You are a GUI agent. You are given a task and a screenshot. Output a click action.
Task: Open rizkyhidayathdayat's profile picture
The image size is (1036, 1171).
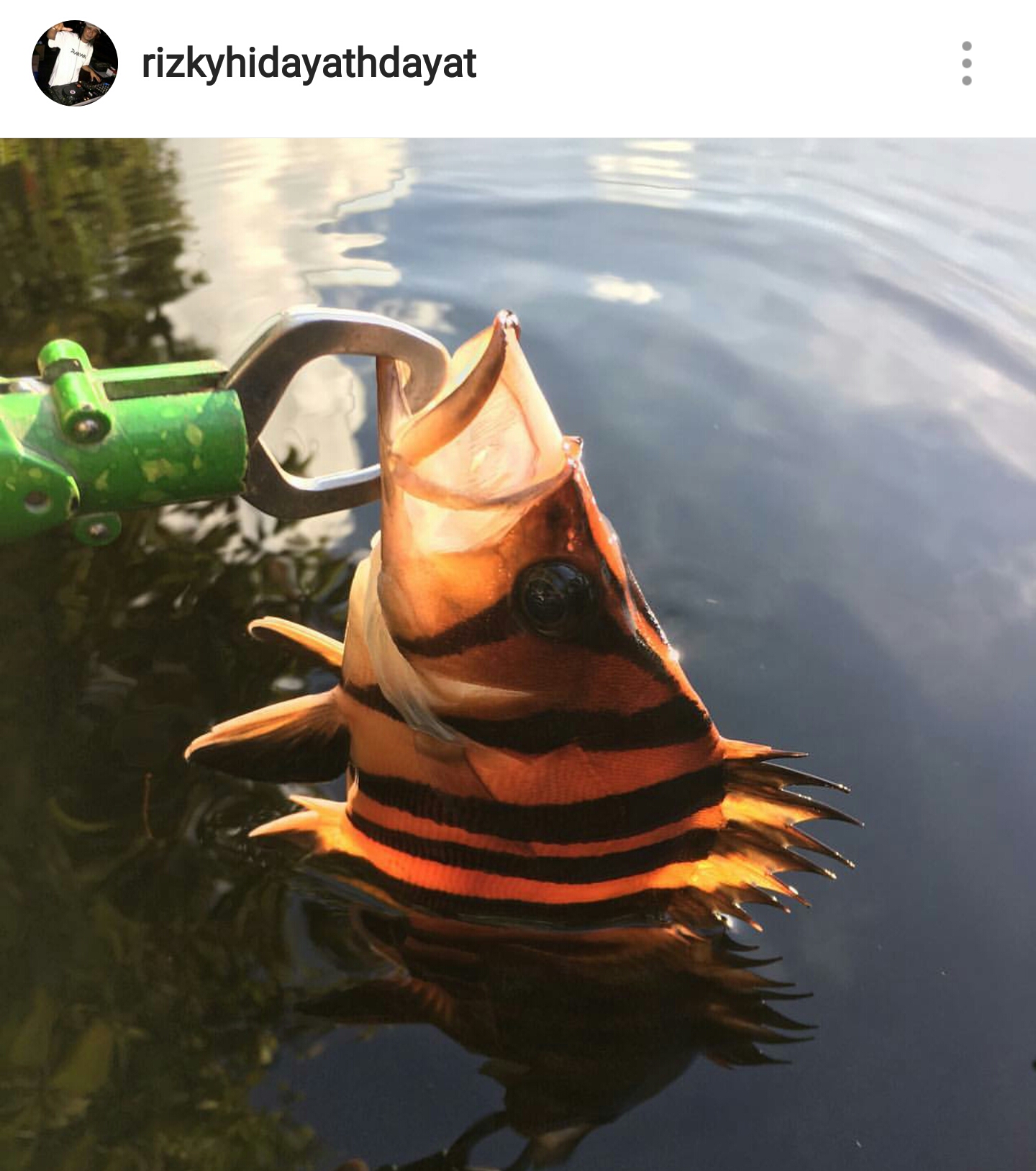coord(75,63)
